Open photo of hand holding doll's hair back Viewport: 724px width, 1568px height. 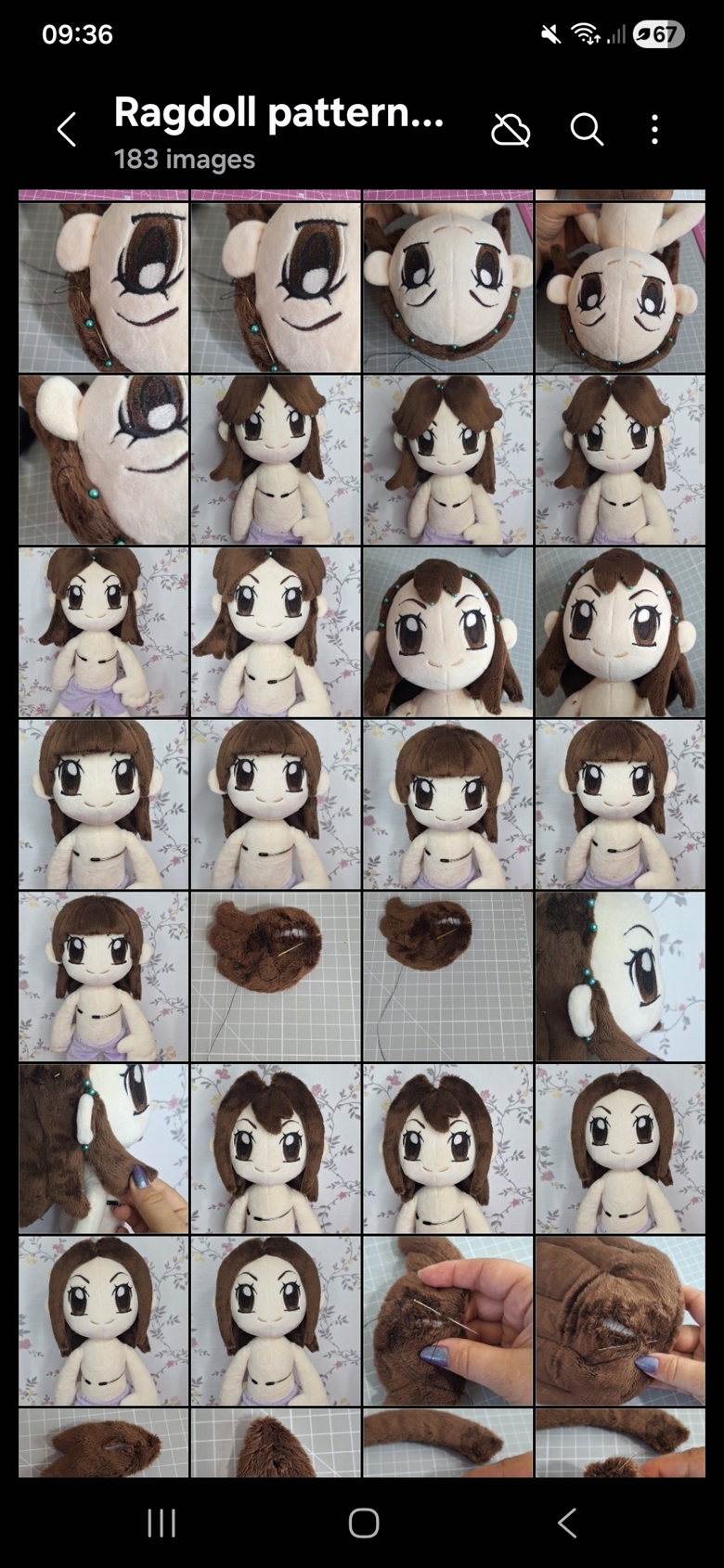click(x=103, y=1149)
